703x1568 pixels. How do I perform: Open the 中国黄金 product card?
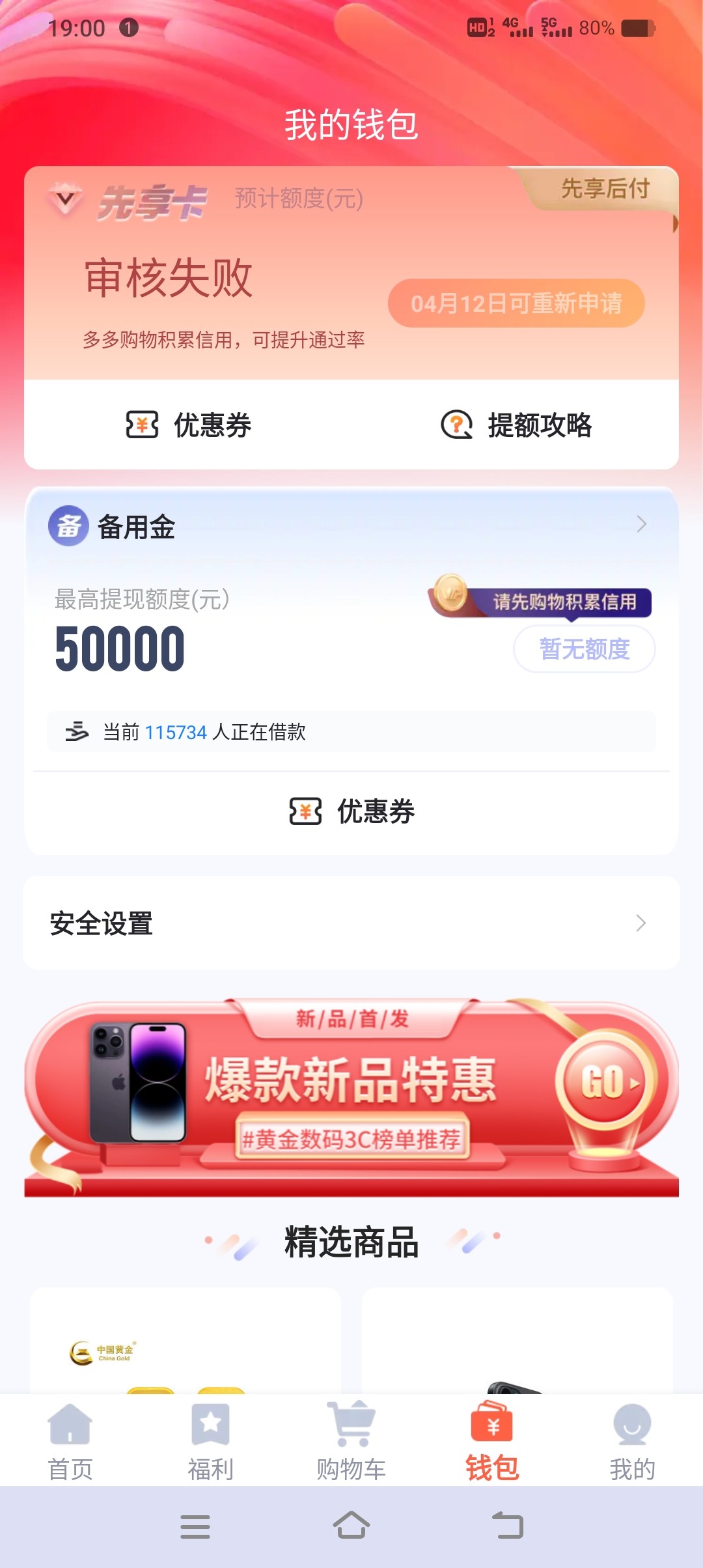[186, 1340]
